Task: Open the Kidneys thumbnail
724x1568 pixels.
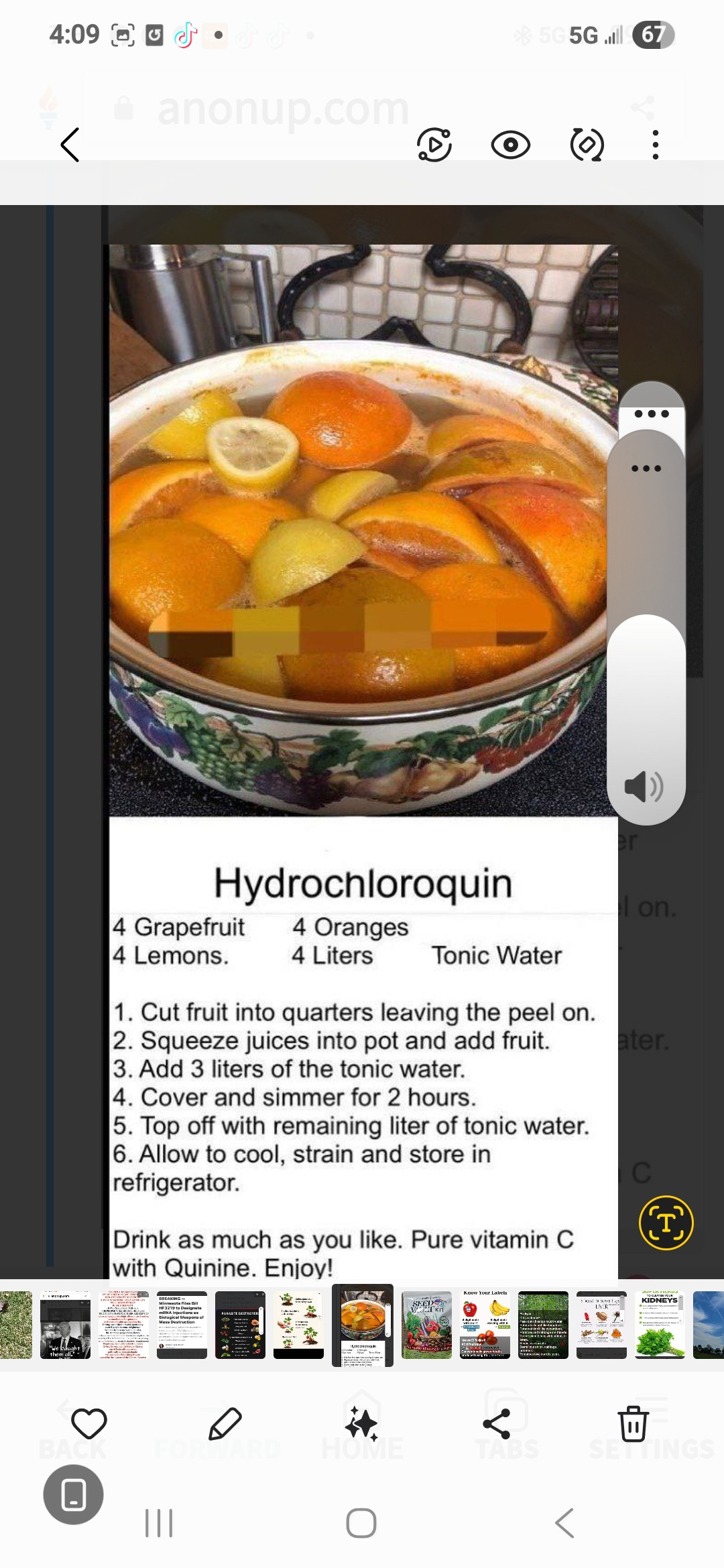Action: (x=660, y=1325)
